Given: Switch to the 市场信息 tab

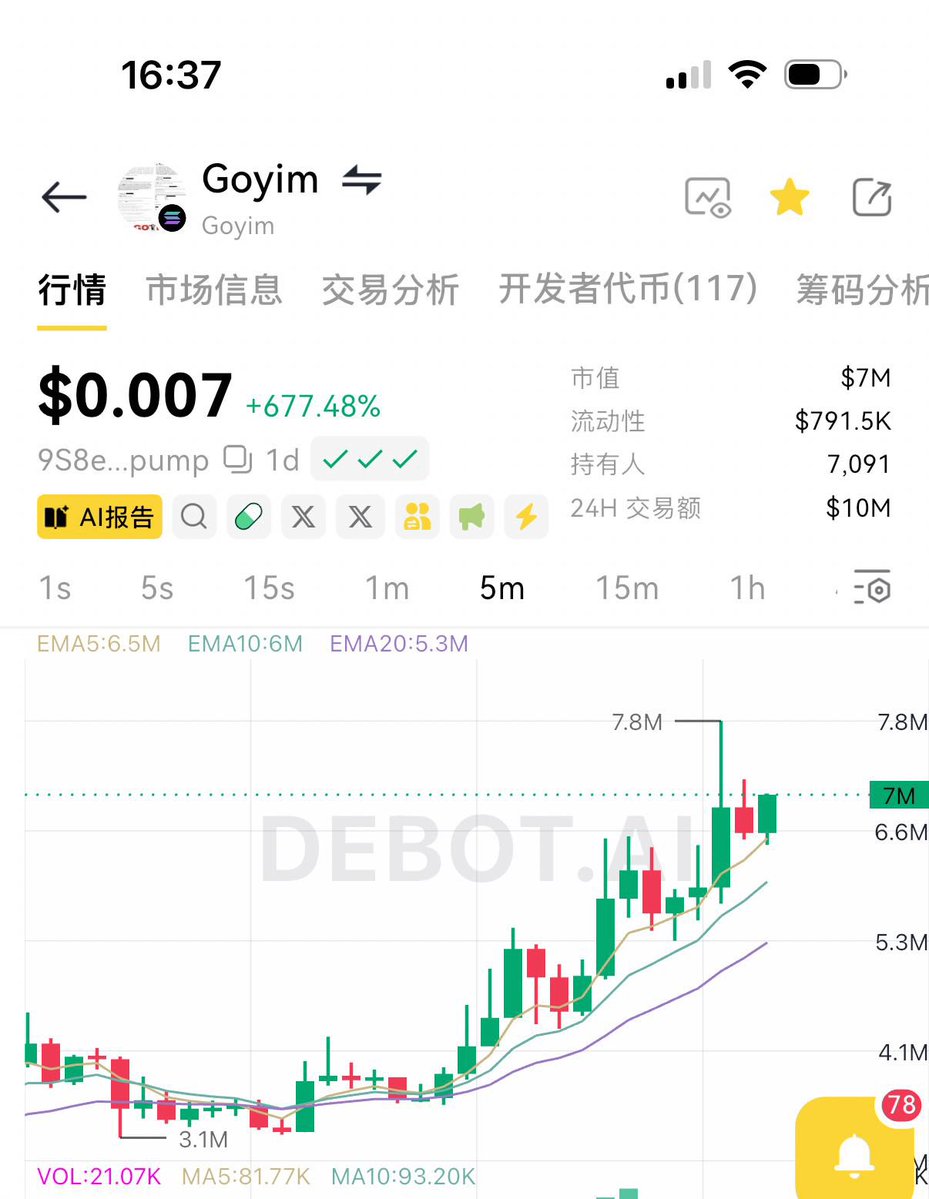Looking at the screenshot, I should [214, 290].
